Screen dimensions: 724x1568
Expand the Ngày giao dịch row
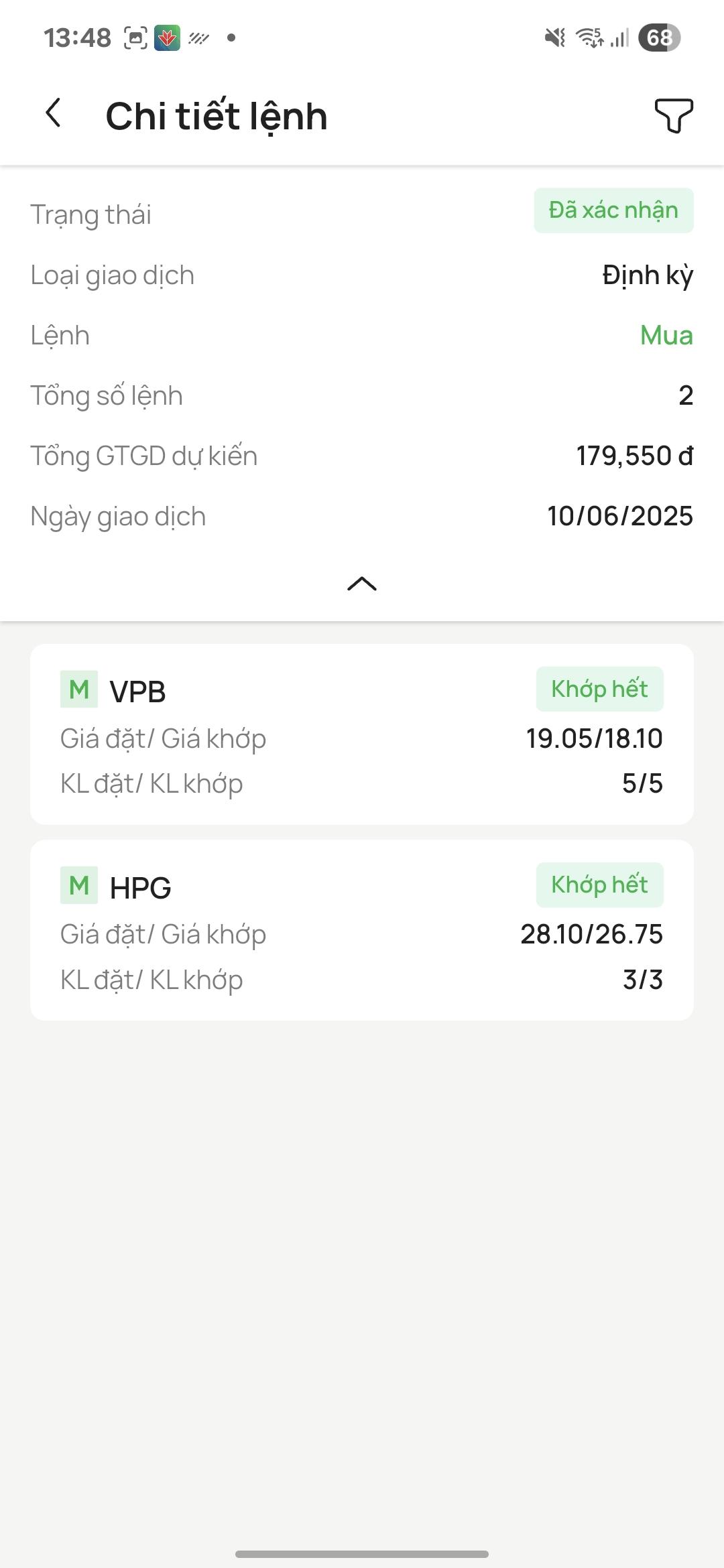[x=362, y=516]
